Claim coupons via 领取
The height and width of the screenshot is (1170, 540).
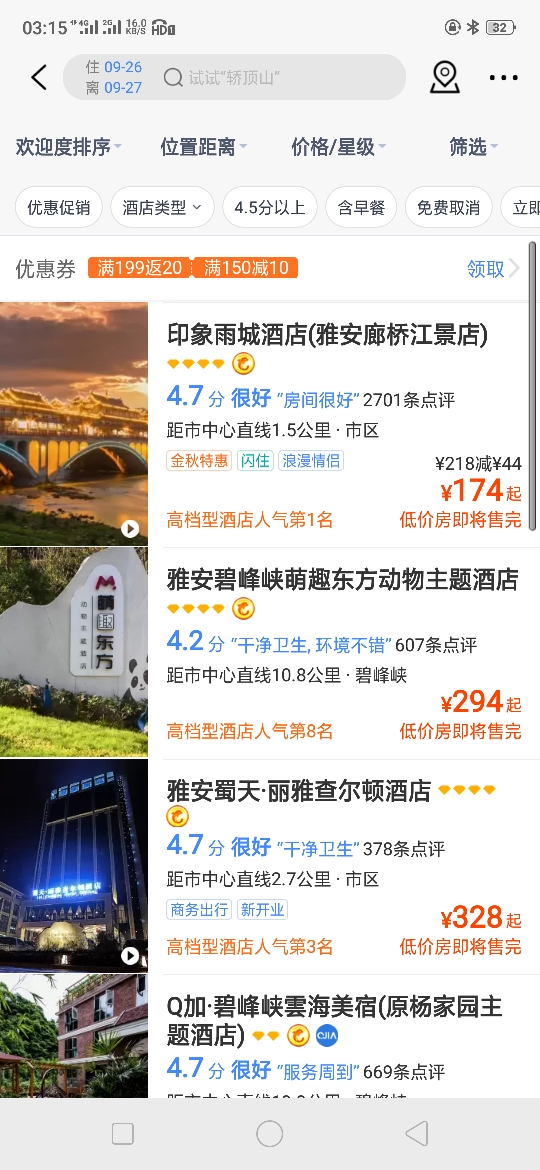[492, 269]
